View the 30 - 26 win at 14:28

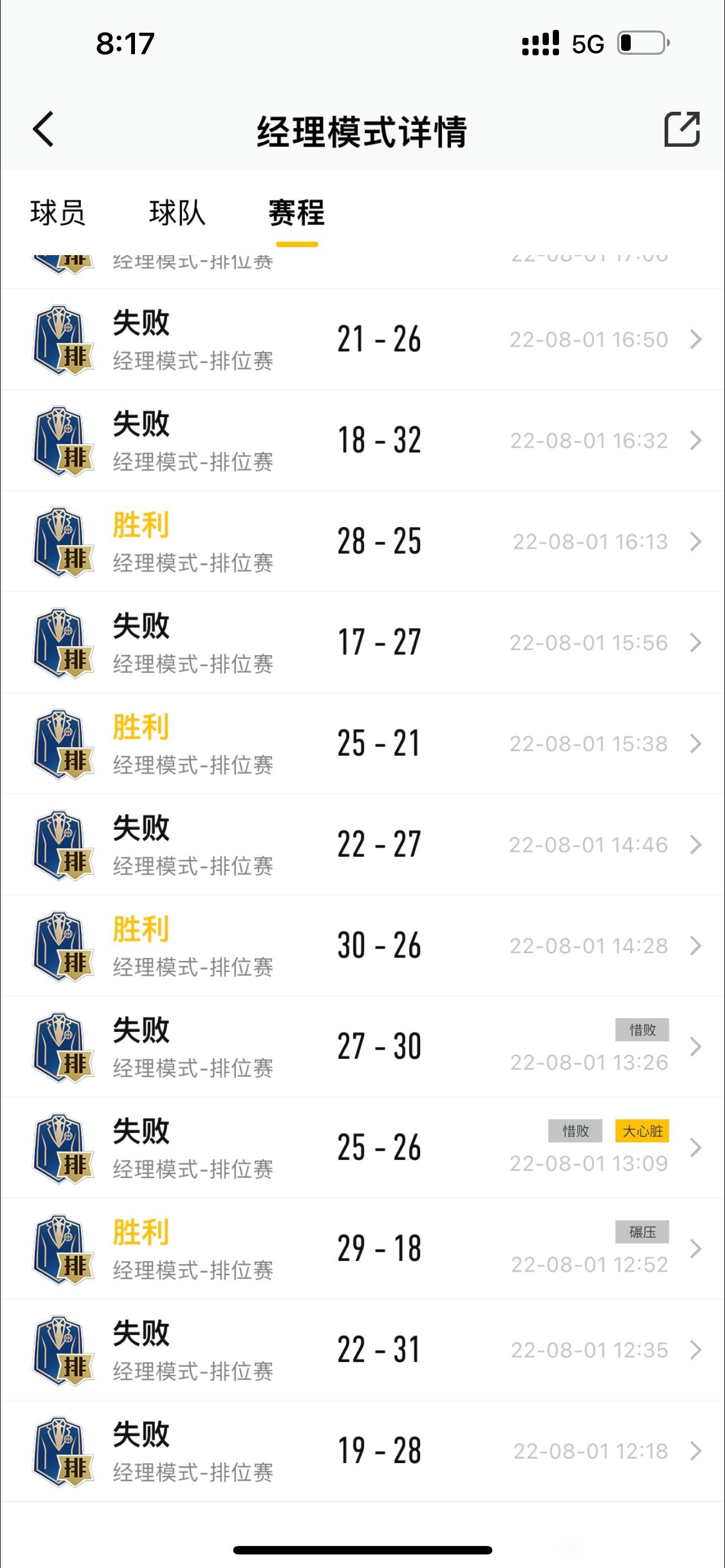(362, 946)
